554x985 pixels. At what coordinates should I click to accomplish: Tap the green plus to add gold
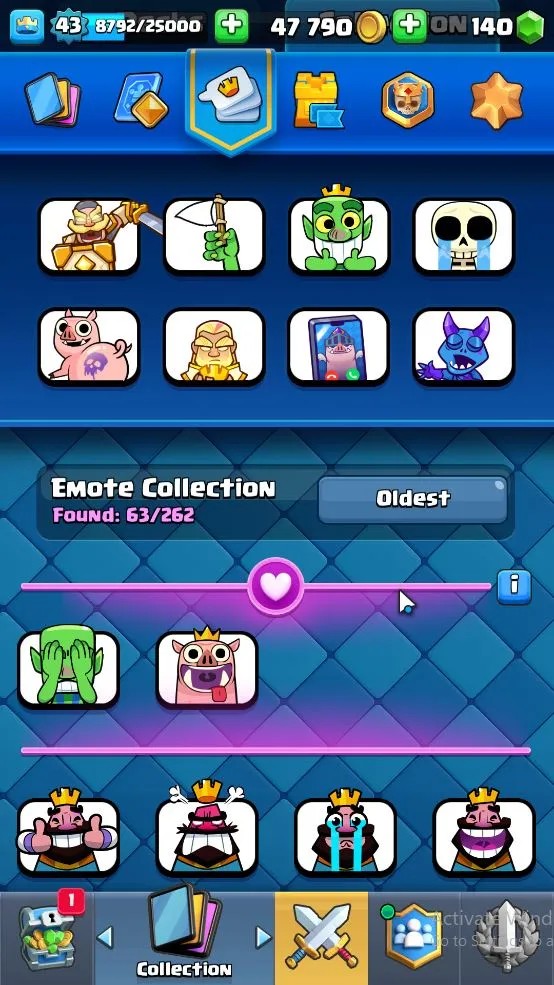pos(410,26)
